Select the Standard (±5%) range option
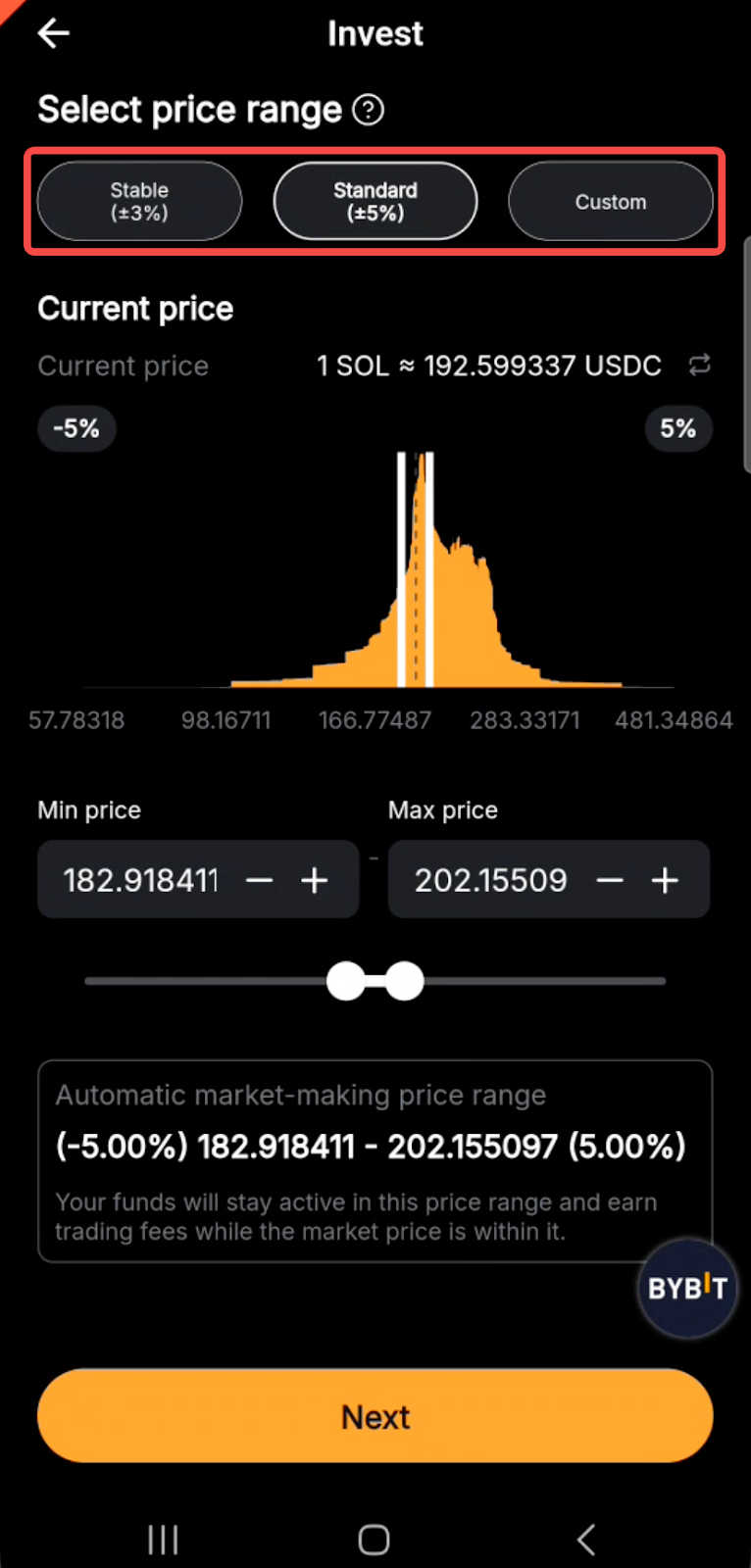The height and width of the screenshot is (1568, 751). (x=375, y=201)
